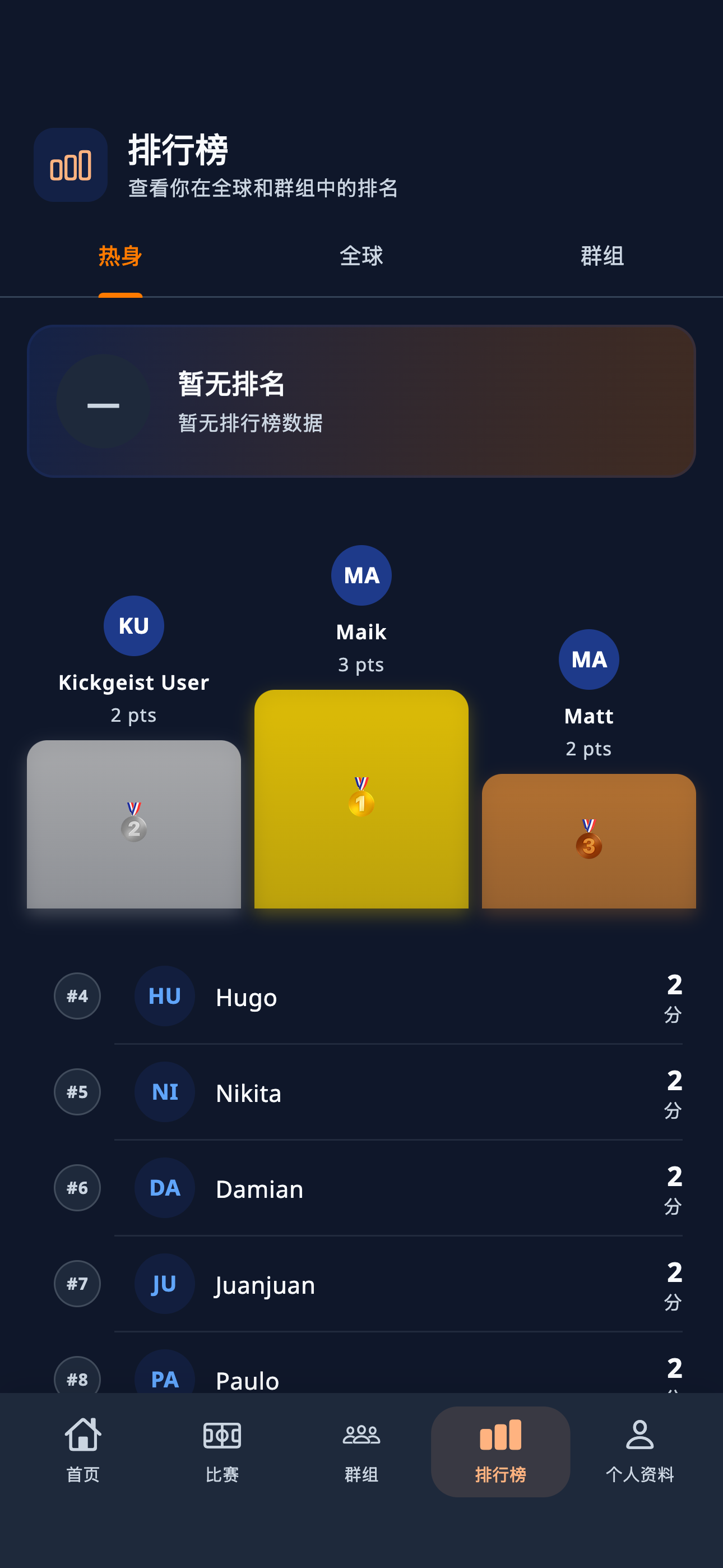Click the bar-chart leaderboard icon in header
Screen dimensions: 723x1568
[x=70, y=165]
